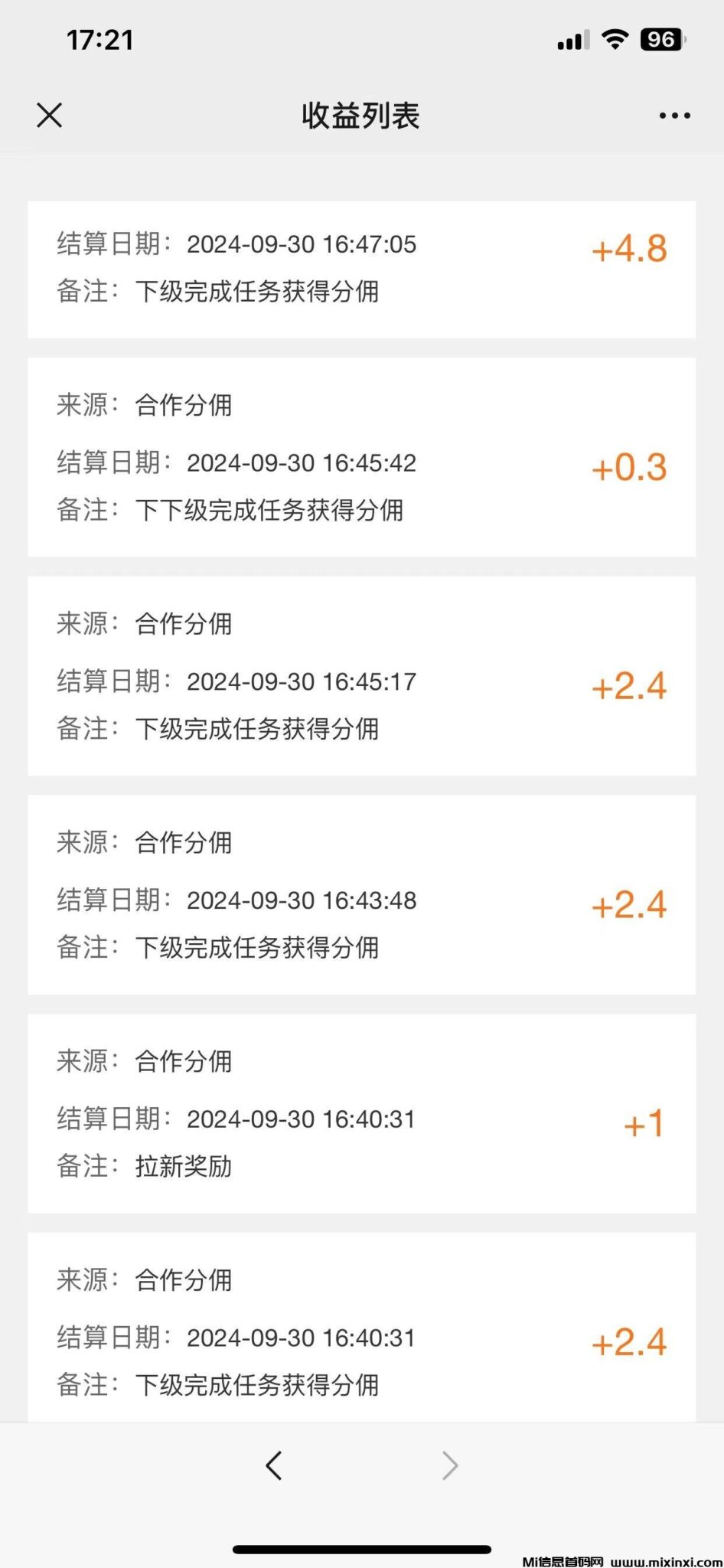This screenshot has height=1568, width=724.
Task: Select the +4.8 commission amount
Action: pos(629,247)
